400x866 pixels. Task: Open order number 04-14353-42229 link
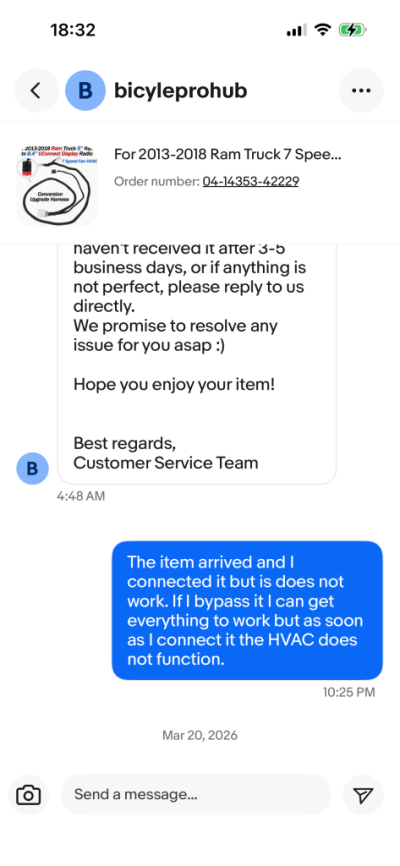[250, 181]
